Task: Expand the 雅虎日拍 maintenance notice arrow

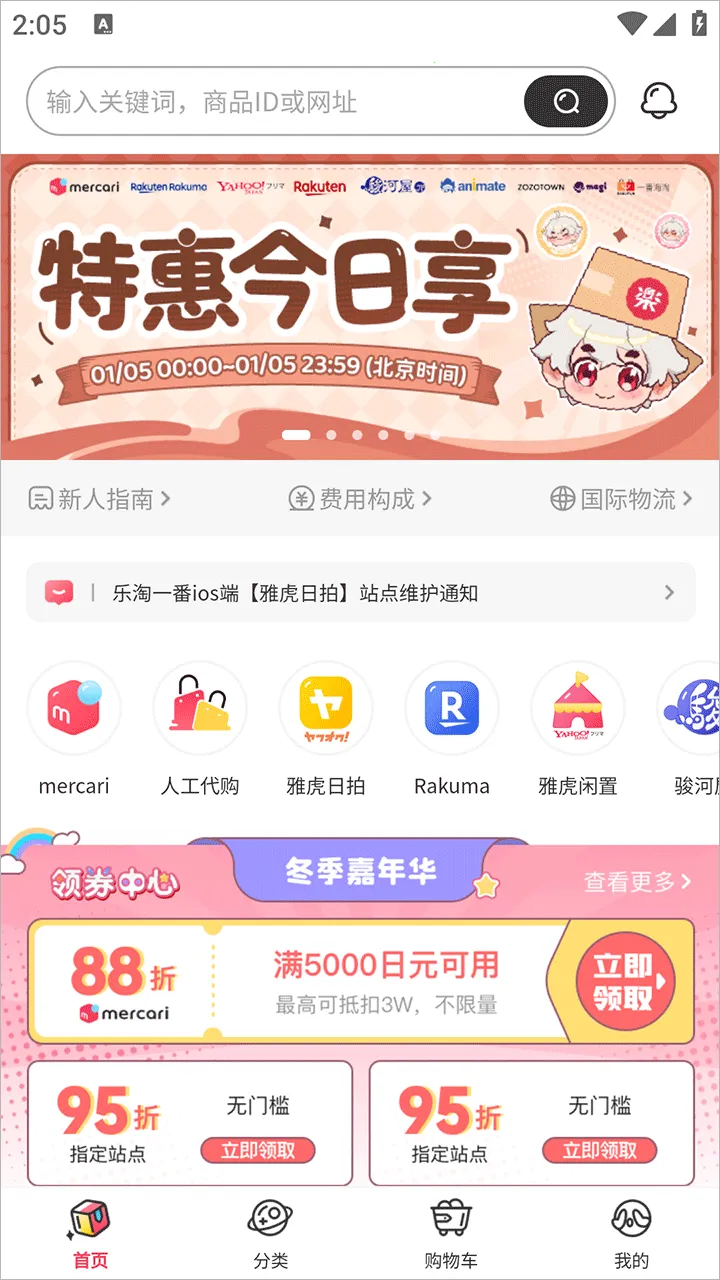Action: (669, 592)
